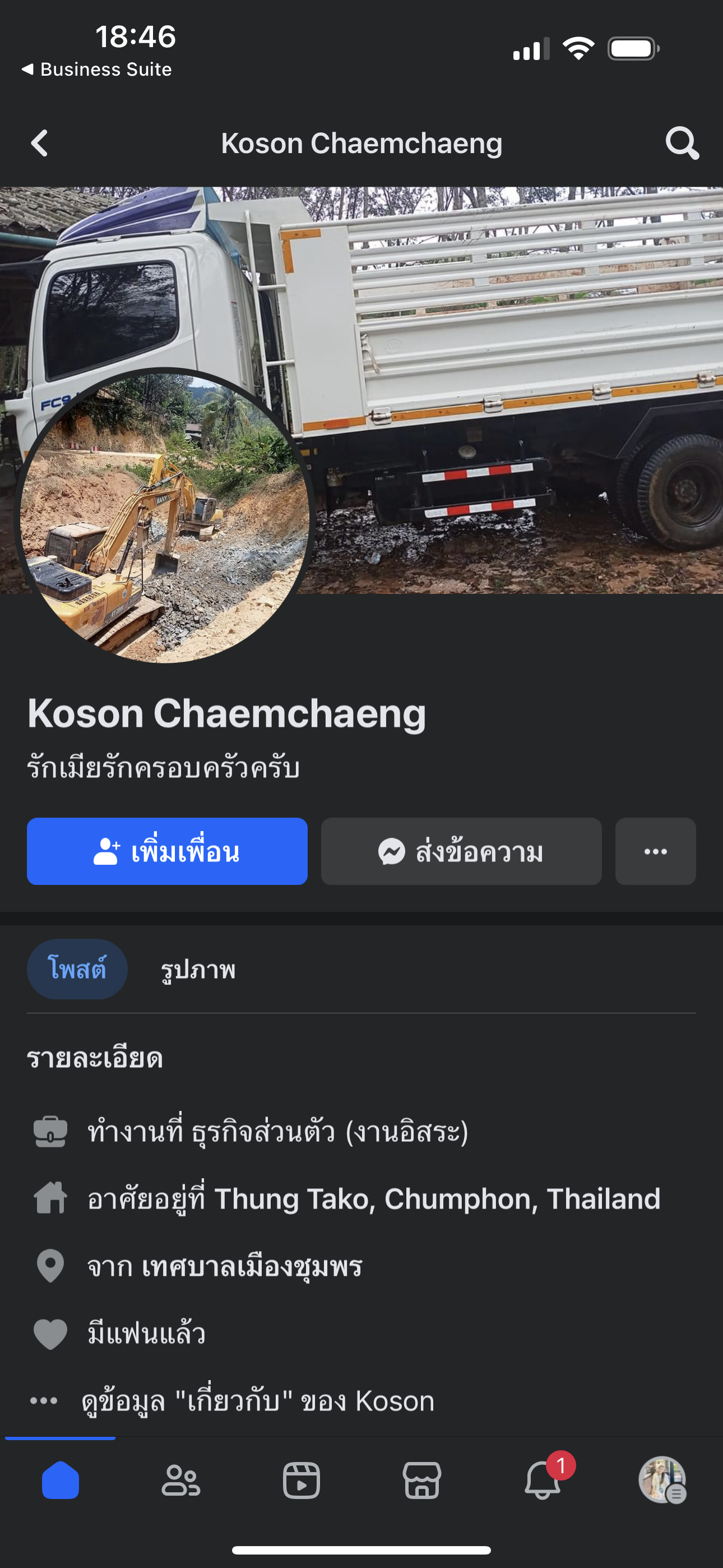This screenshot has width=723, height=1568.
Task: See Koson's full About info
Action: pyautogui.click(x=258, y=1401)
